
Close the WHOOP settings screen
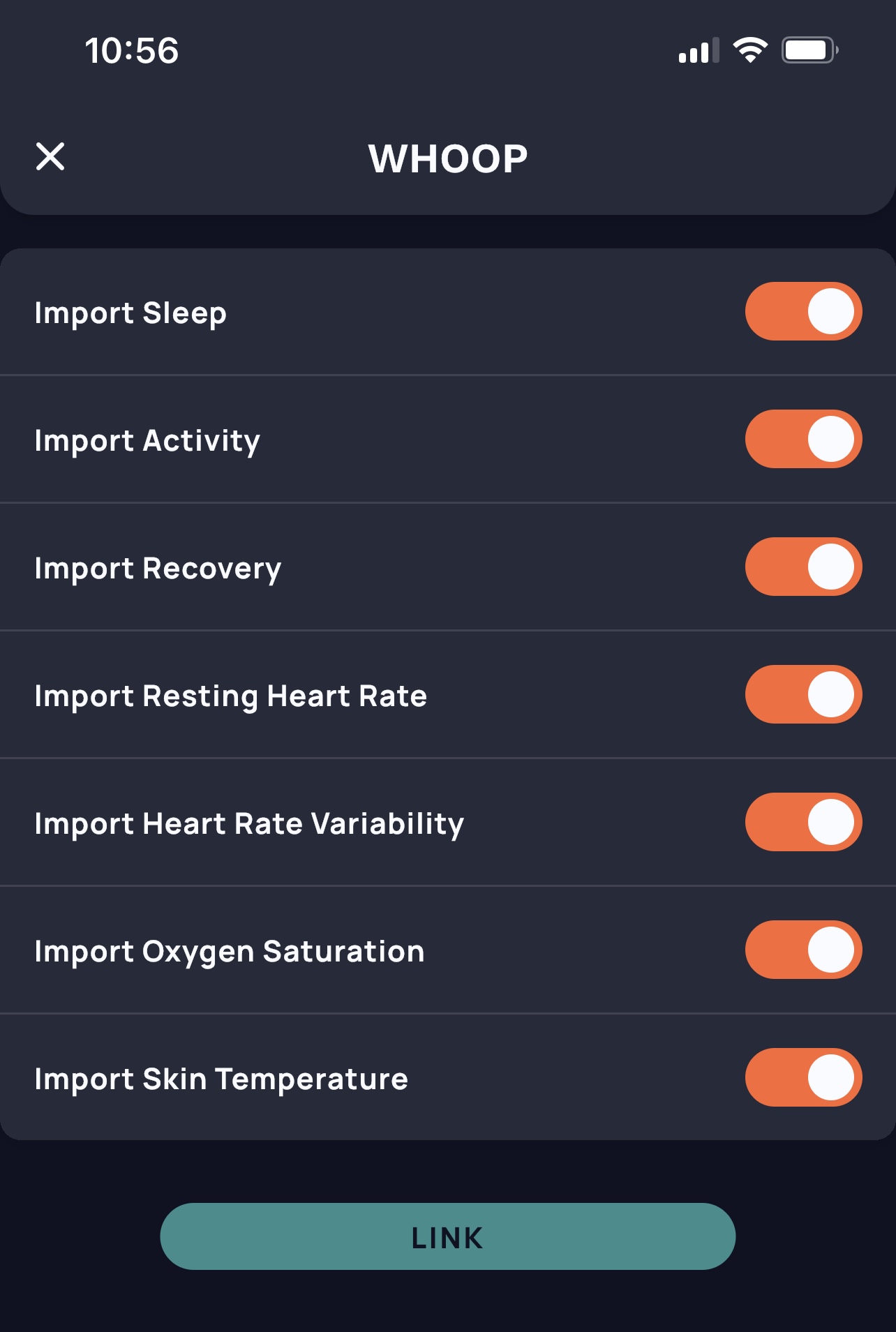click(x=52, y=158)
